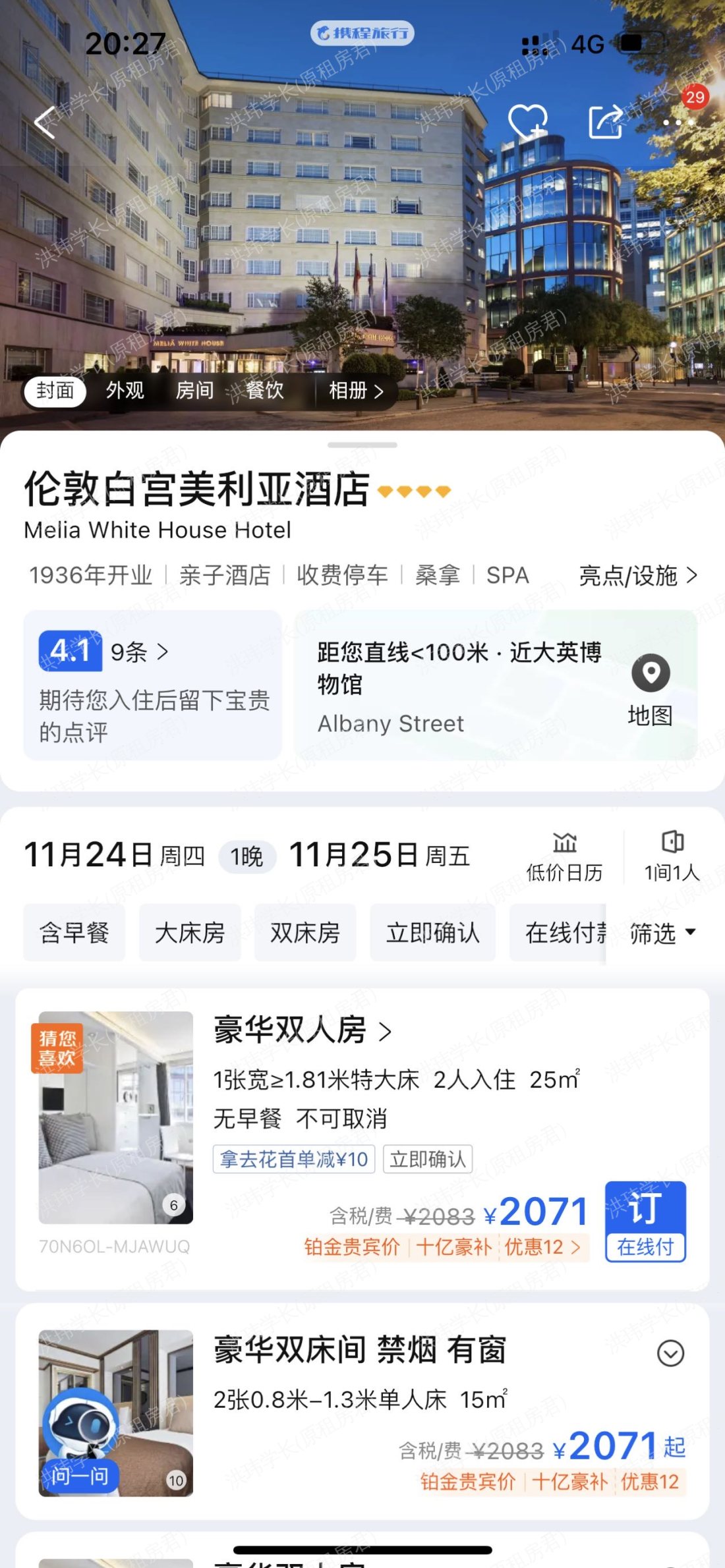Open the 相册 photo album
The height and width of the screenshot is (1568, 725).
[x=356, y=391]
